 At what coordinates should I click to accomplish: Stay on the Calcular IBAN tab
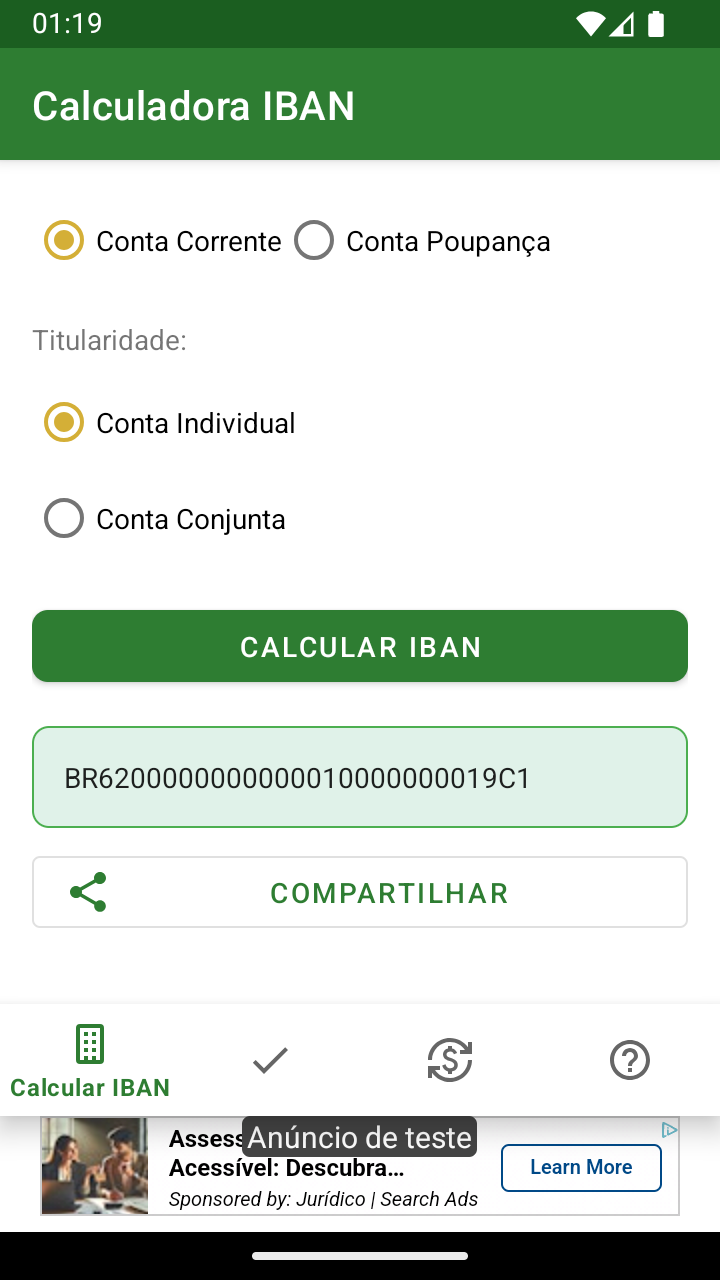pyautogui.click(x=90, y=1060)
